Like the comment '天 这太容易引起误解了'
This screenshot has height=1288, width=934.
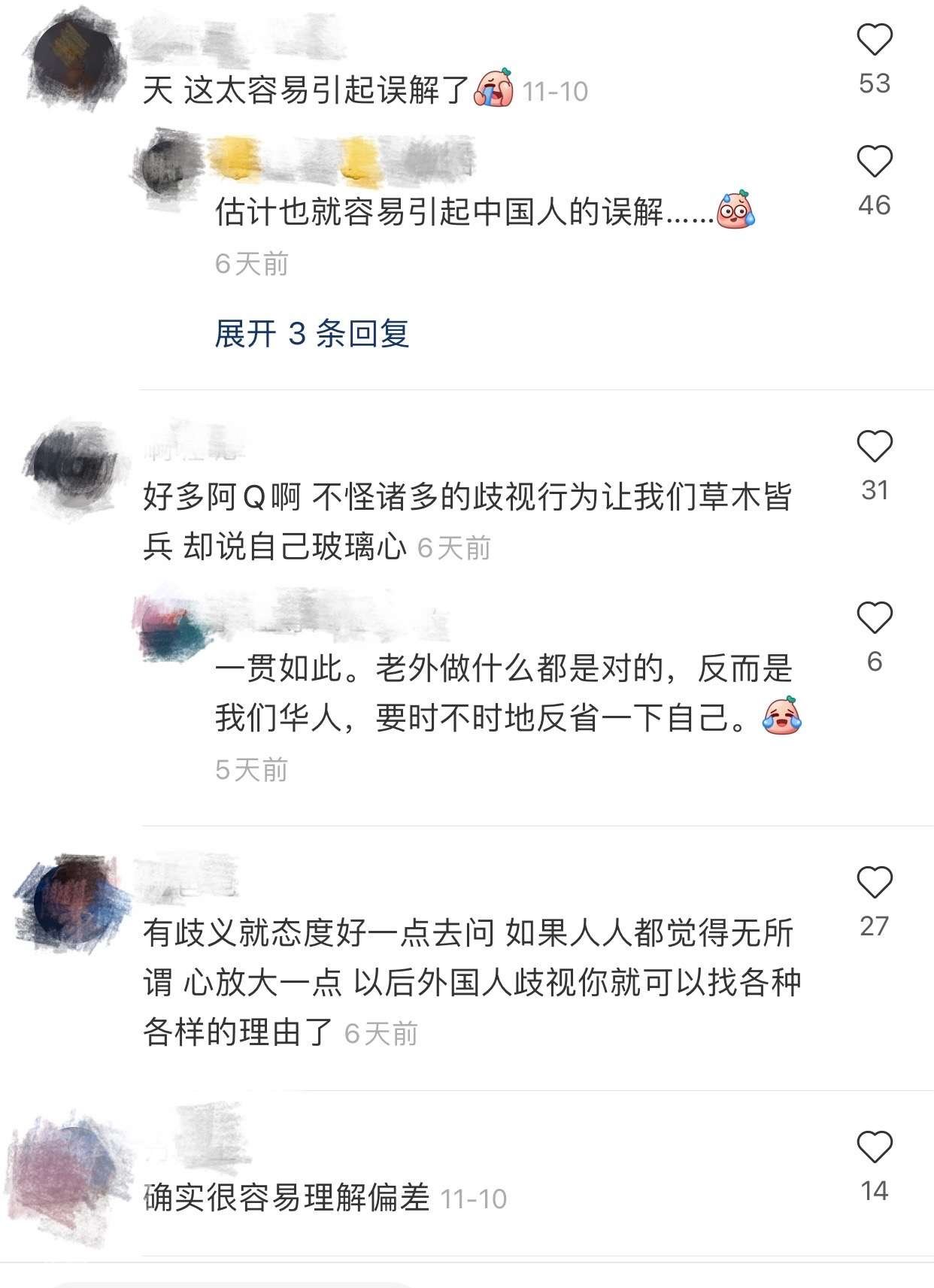[x=874, y=40]
